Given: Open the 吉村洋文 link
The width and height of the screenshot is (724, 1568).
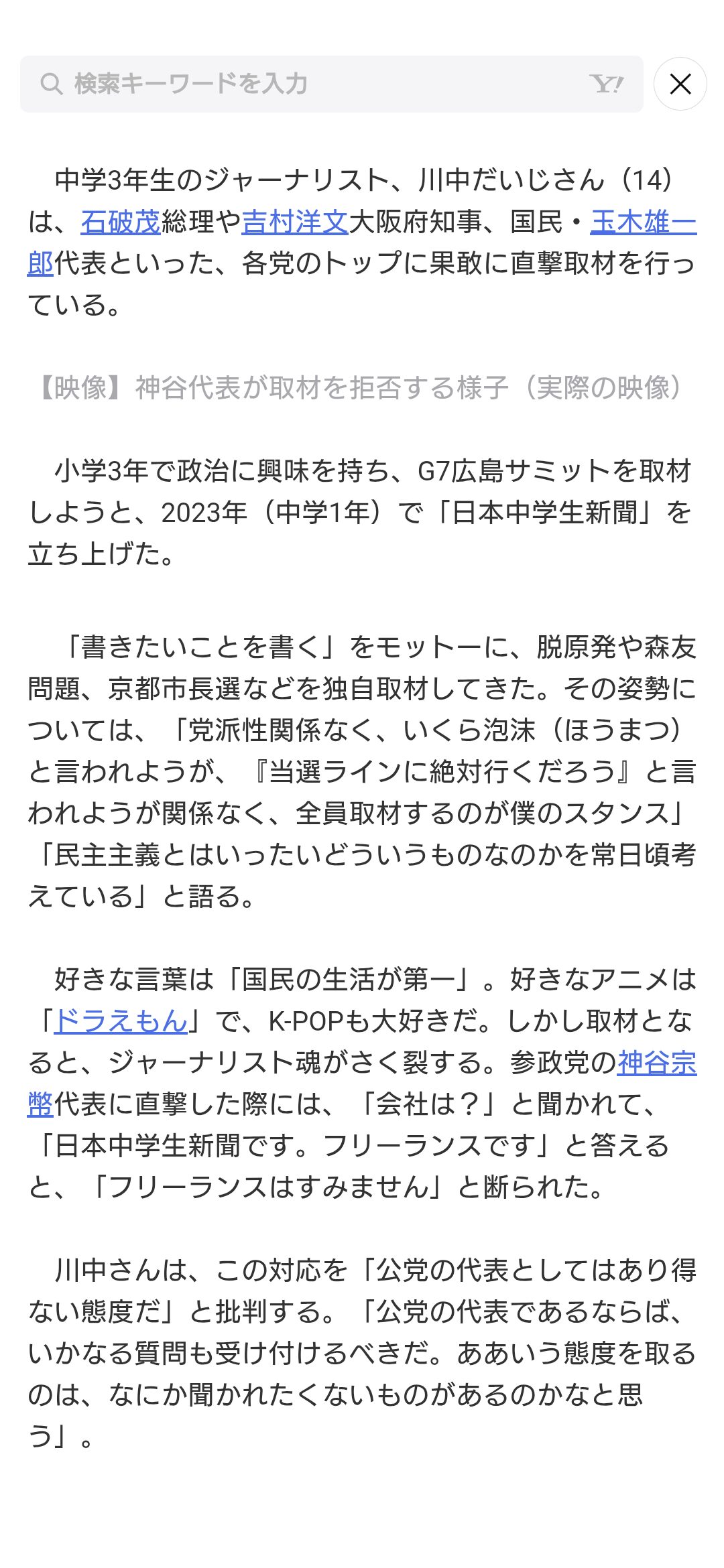Looking at the screenshot, I should [295, 222].
